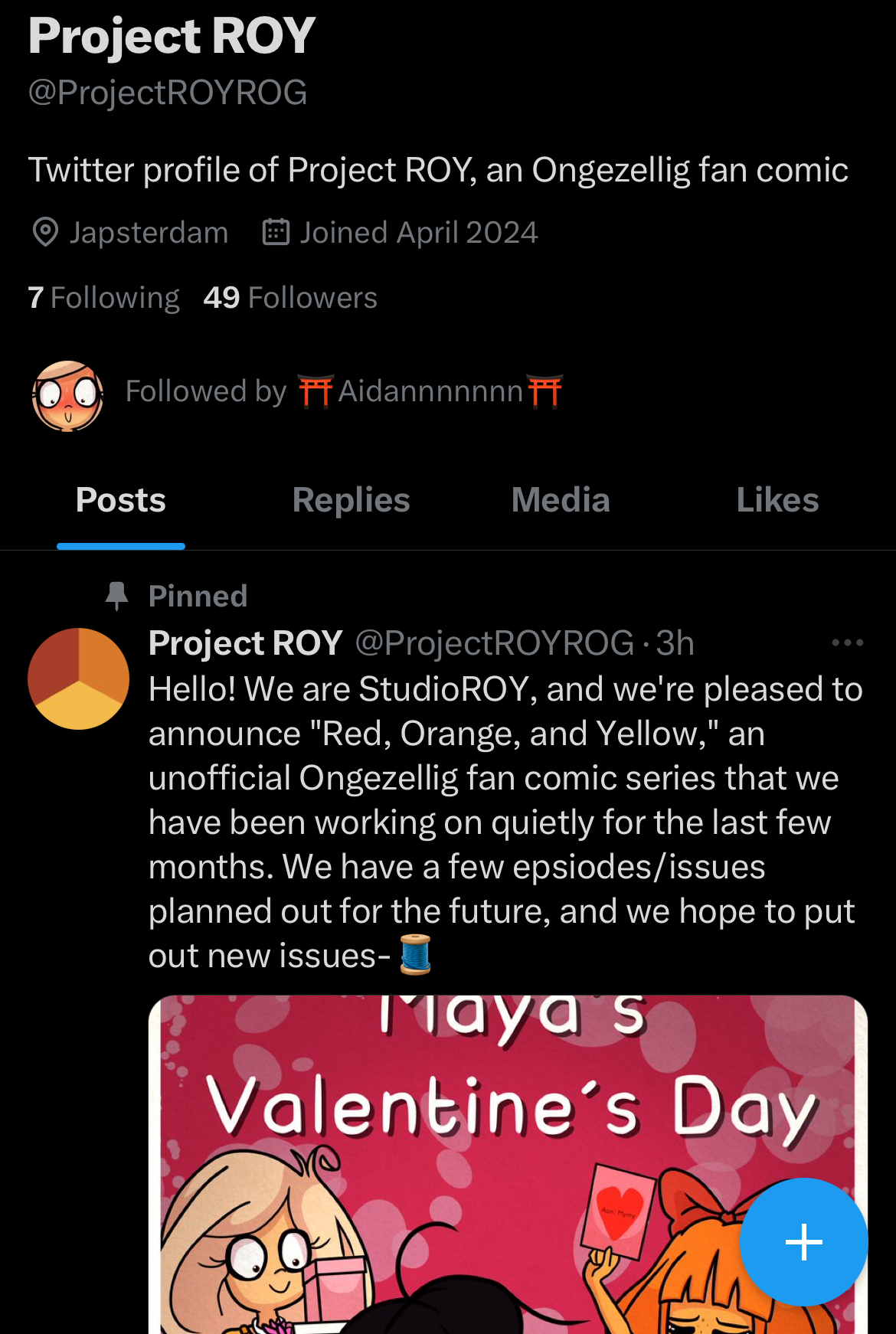Switch to the Media tab
This screenshot has height=1334, width=896.
[x=561, y=501]
